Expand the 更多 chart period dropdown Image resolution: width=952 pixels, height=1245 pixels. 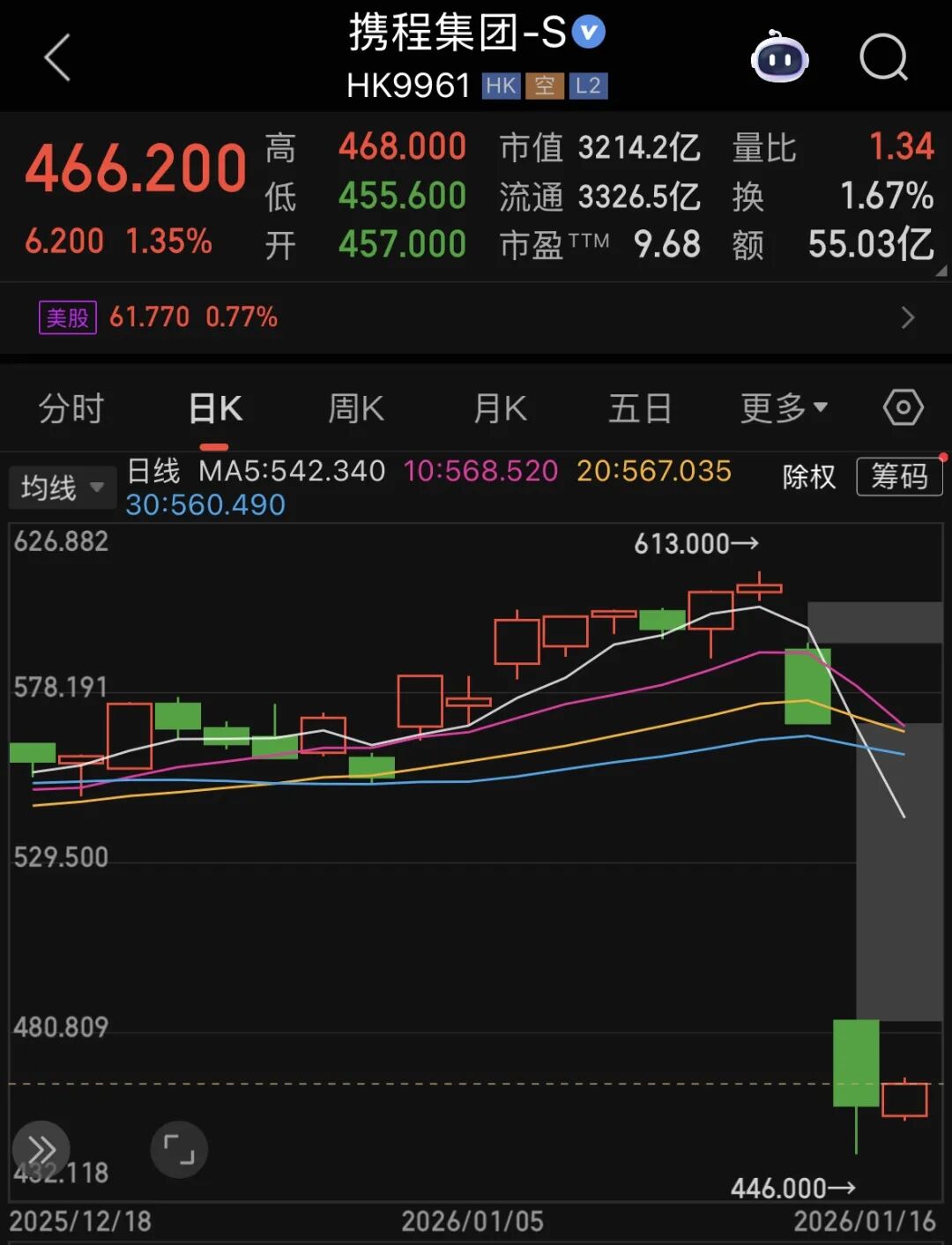(x=784, y=408)
